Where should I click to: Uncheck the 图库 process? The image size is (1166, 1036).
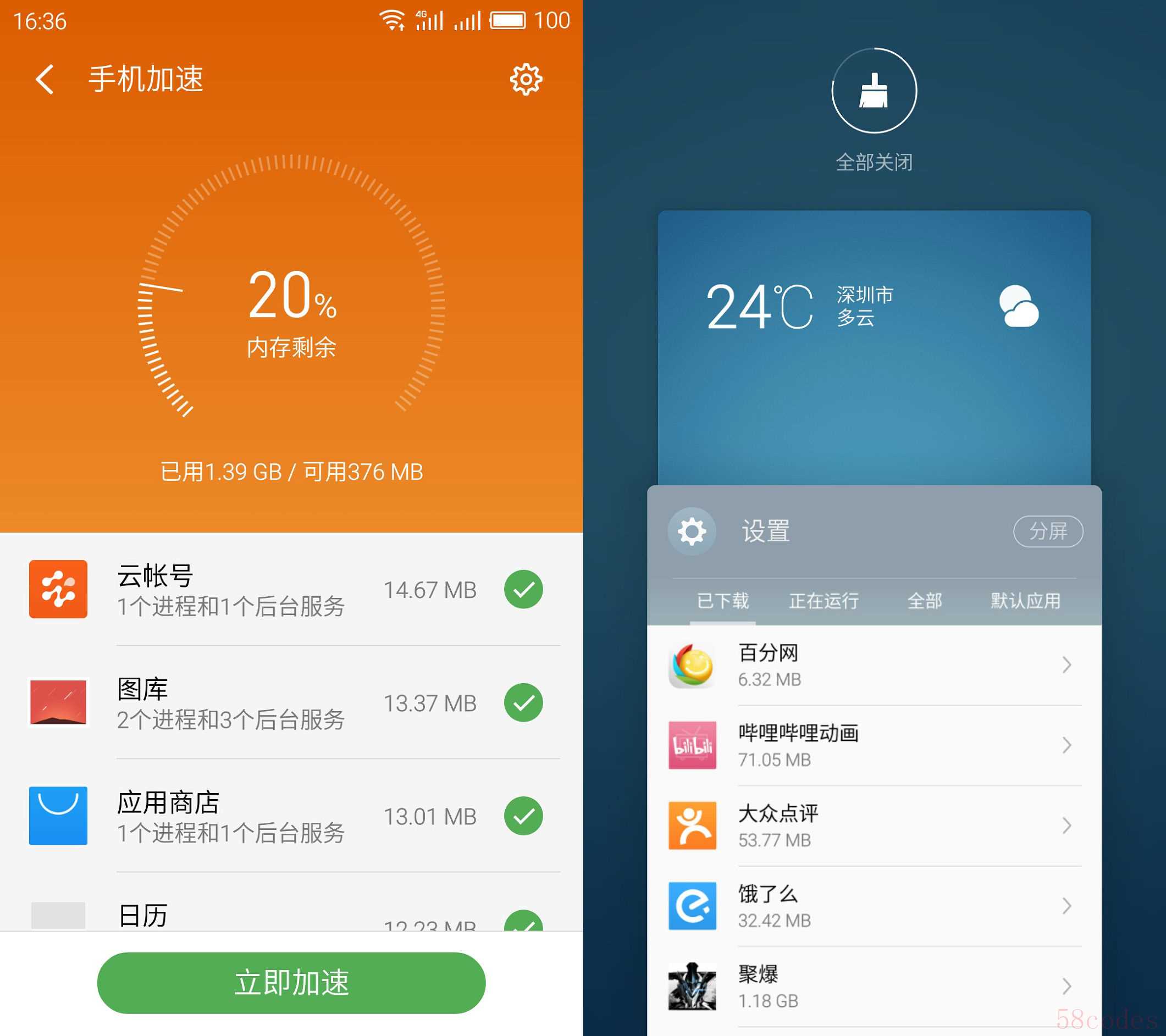point(523,702)
